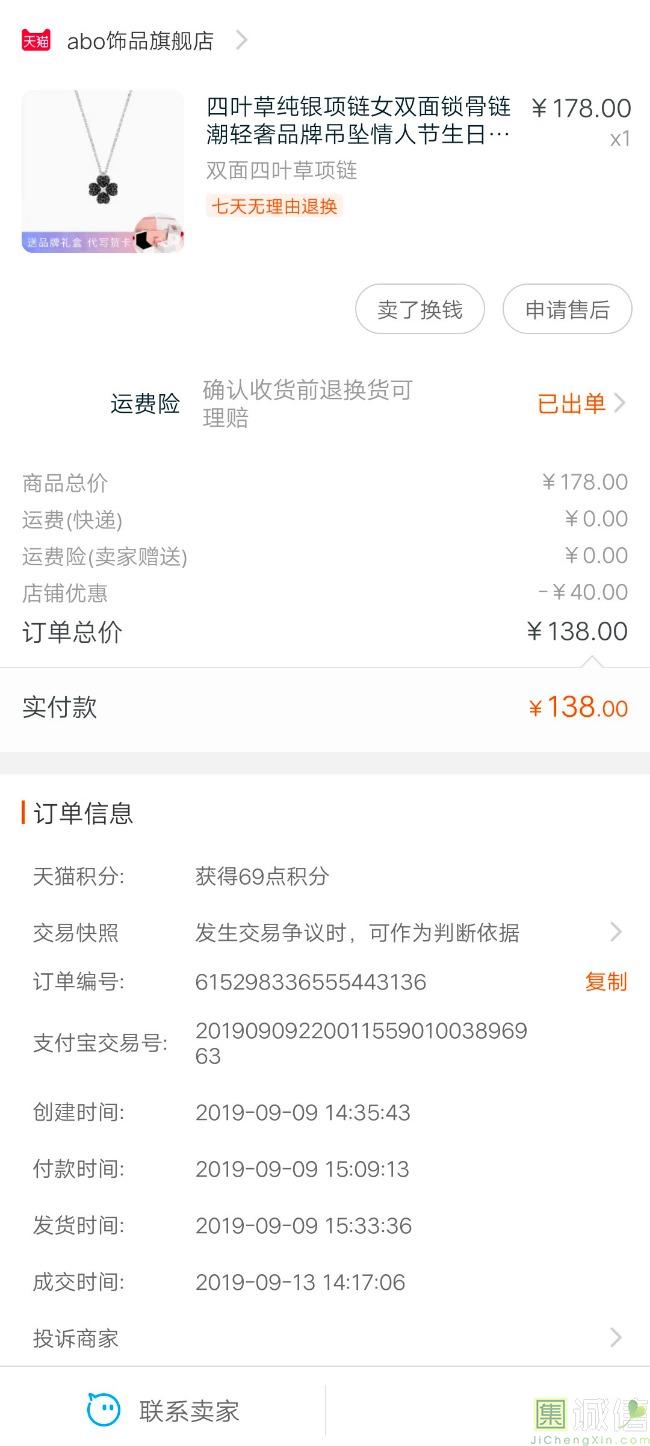The height and width of the screenshot is (1446, 650).
Task: Tap the 卖了换钱 button
Action: point(420,310)
